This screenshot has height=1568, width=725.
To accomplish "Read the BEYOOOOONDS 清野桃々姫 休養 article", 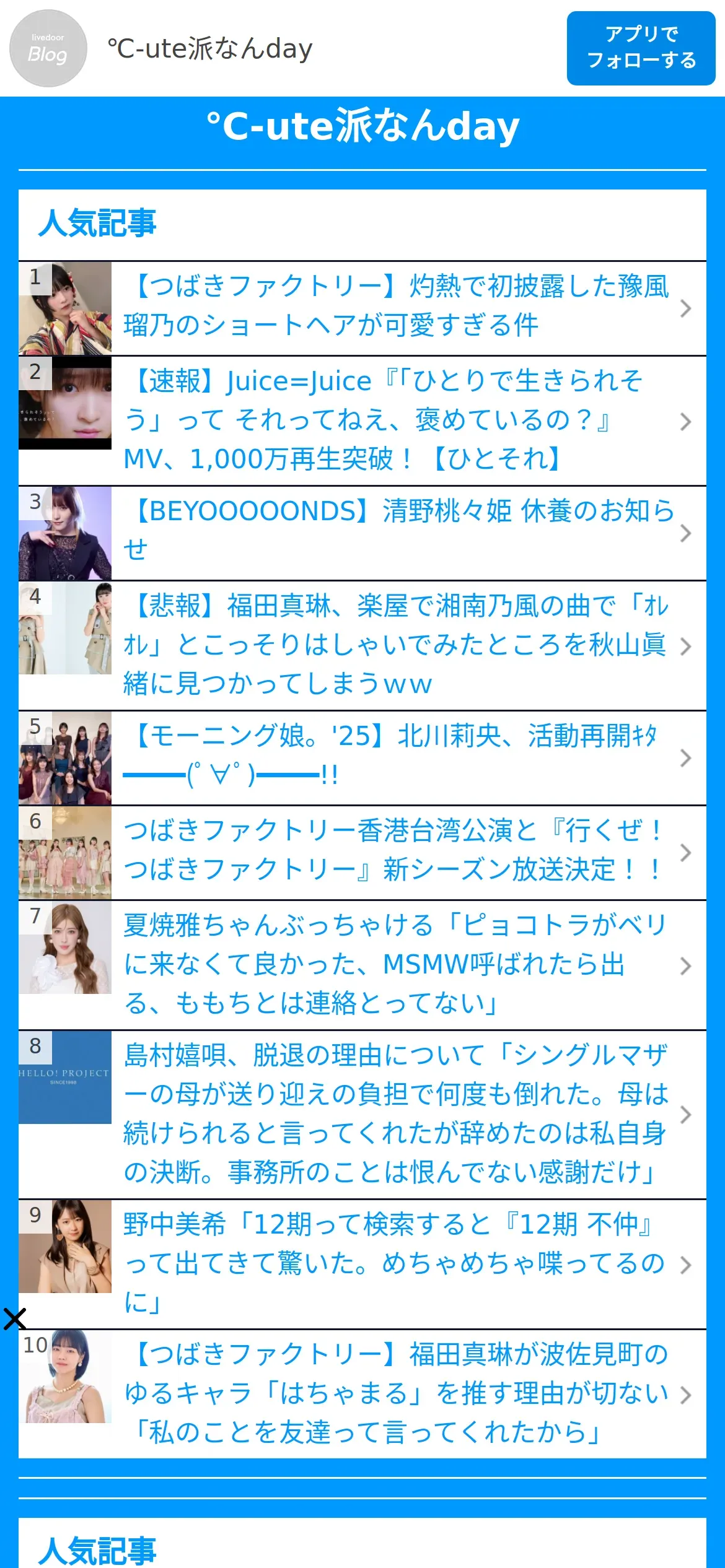I will pyautogui.click(x=397, y=532).
